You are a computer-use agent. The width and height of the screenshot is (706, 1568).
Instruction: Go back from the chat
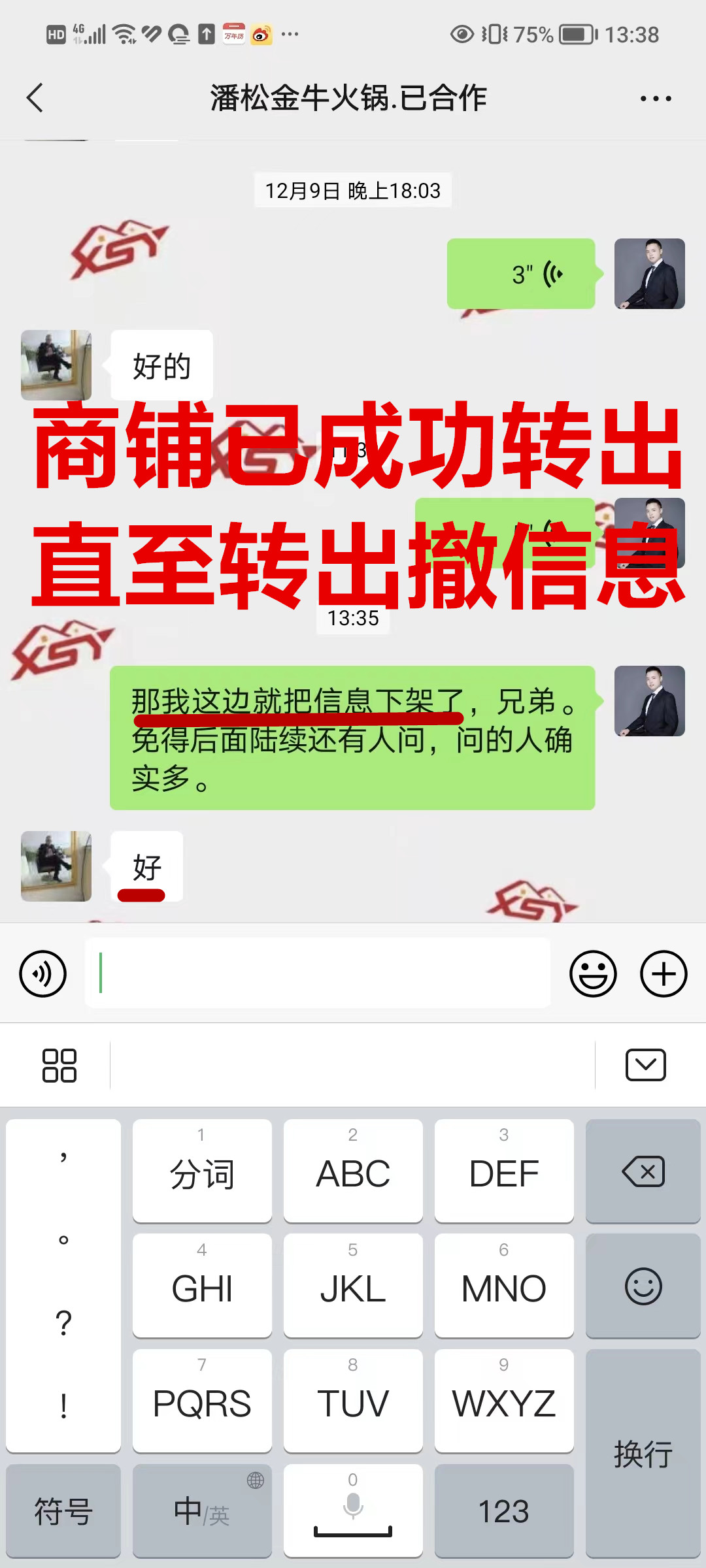tap(35, 98)
